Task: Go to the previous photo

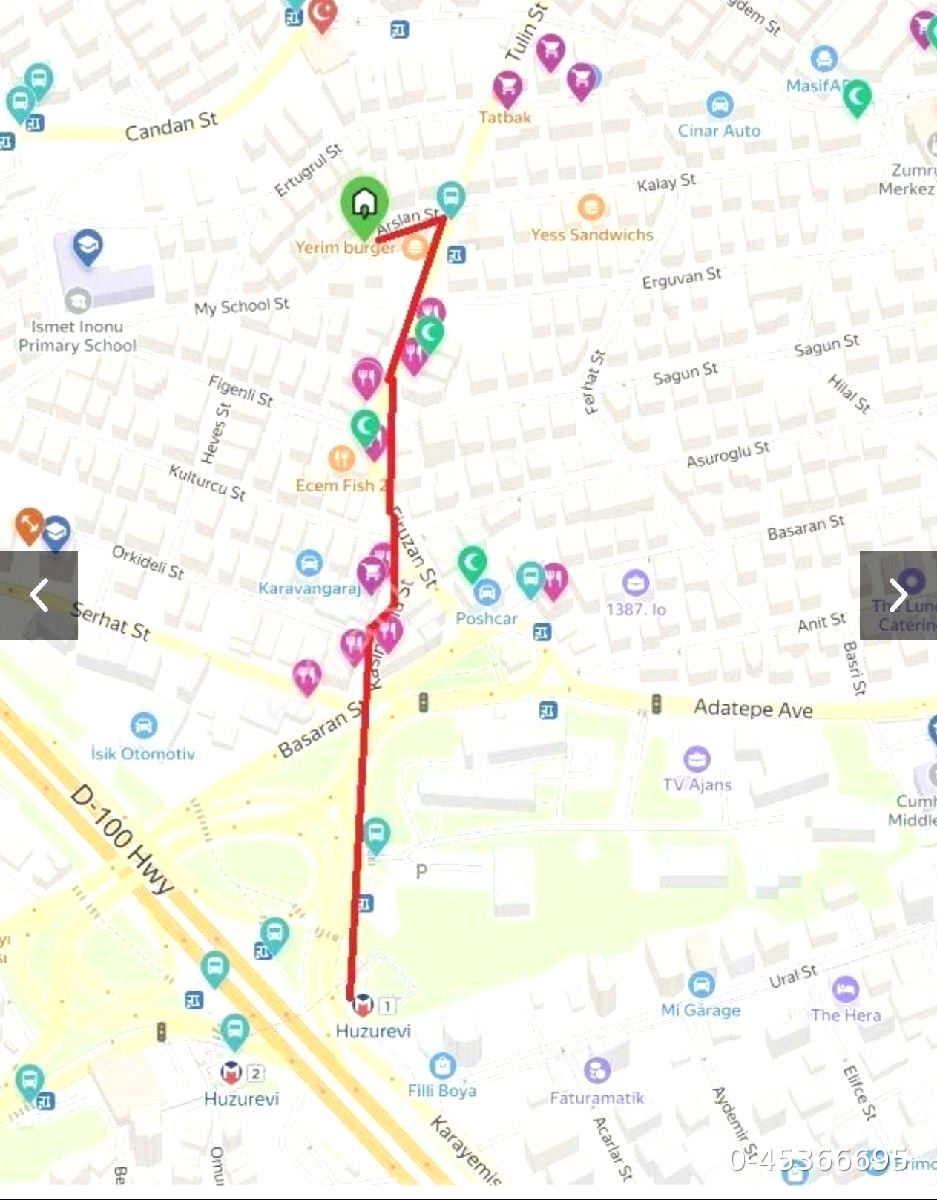Action: pyautogui.click(x=38, y=595)
